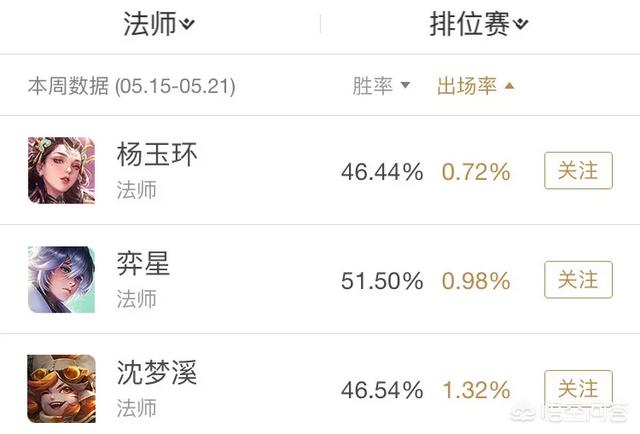The image size is (640, 434).
Task: Open 弈星 hero details
Action: point(143,265)
